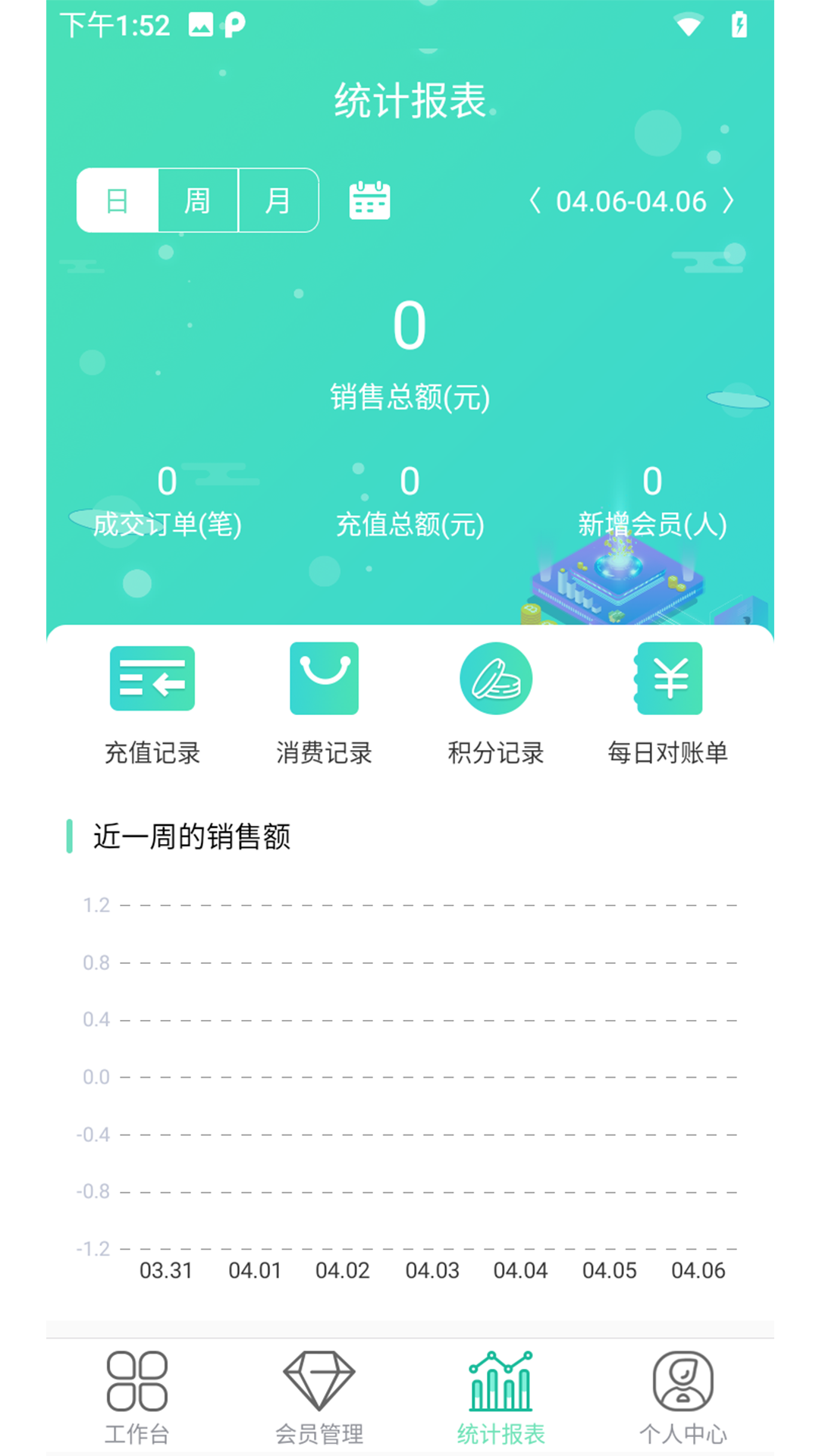Switch statistics view to 月 monthly
Image resolution: width=819 pixels, height=1456 pixels.
(x=278, y=199)
